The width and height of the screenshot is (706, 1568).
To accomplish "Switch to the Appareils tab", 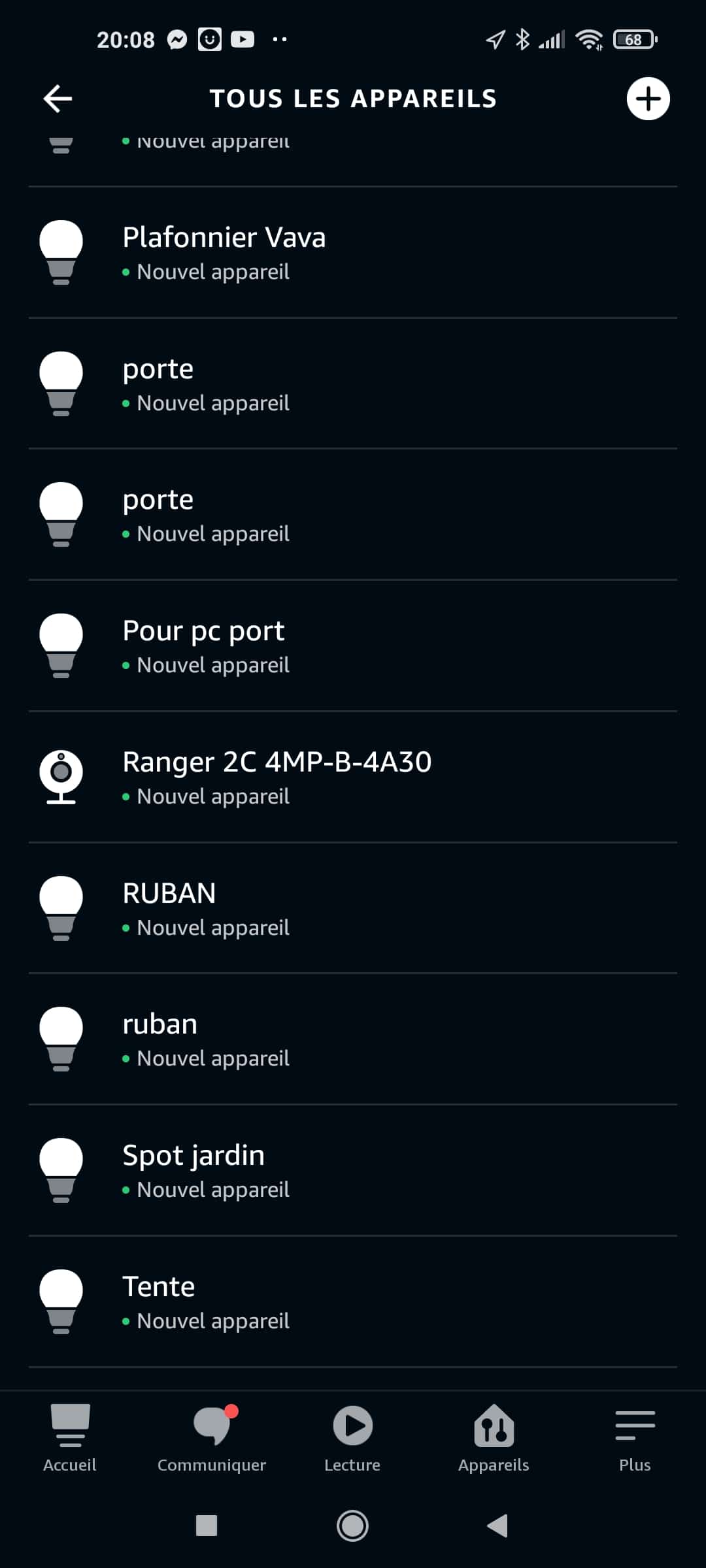I will [494, 1439].
